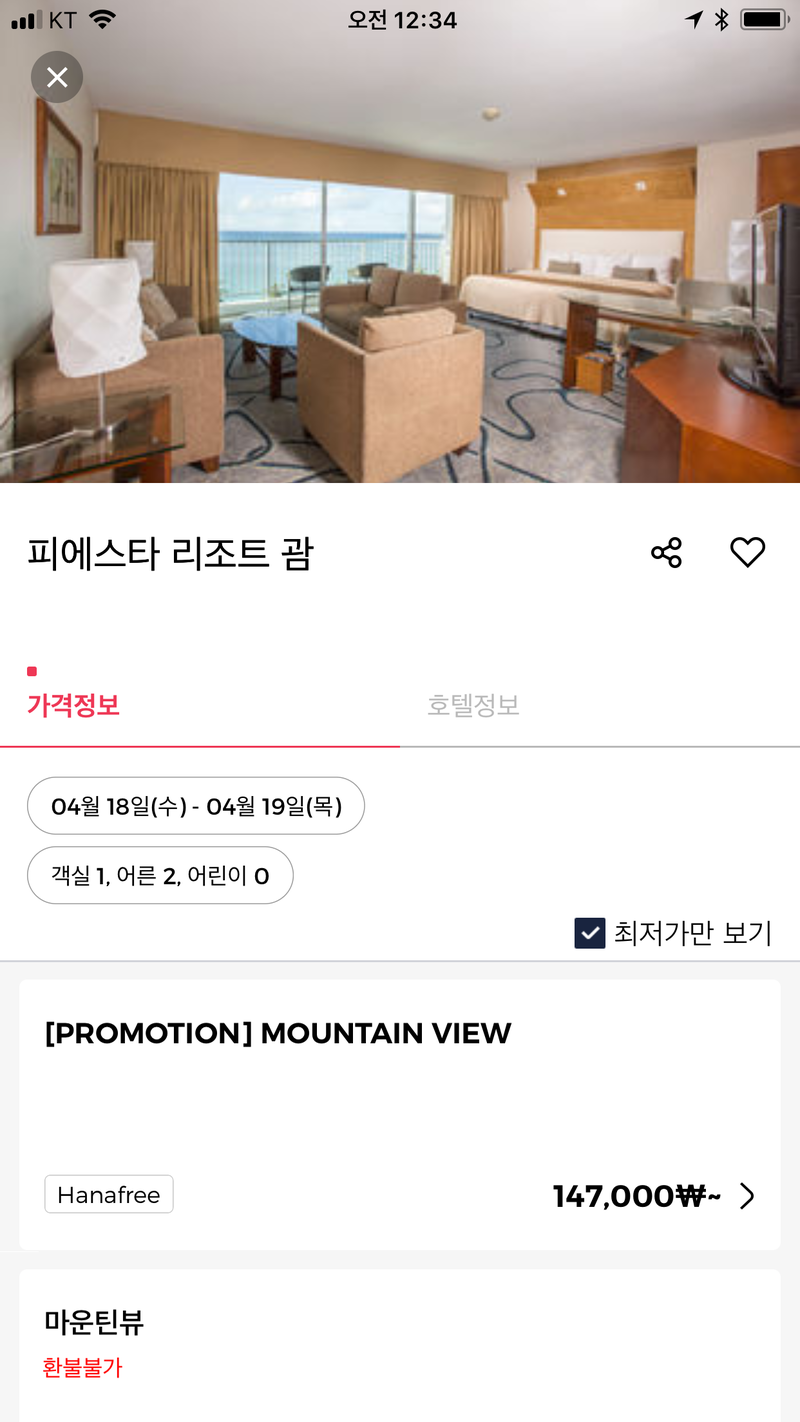Uncheck the 최저가만 보기 checkbox
The height and width of the screenshot is (1422, 800).
[x=590, y=934]
